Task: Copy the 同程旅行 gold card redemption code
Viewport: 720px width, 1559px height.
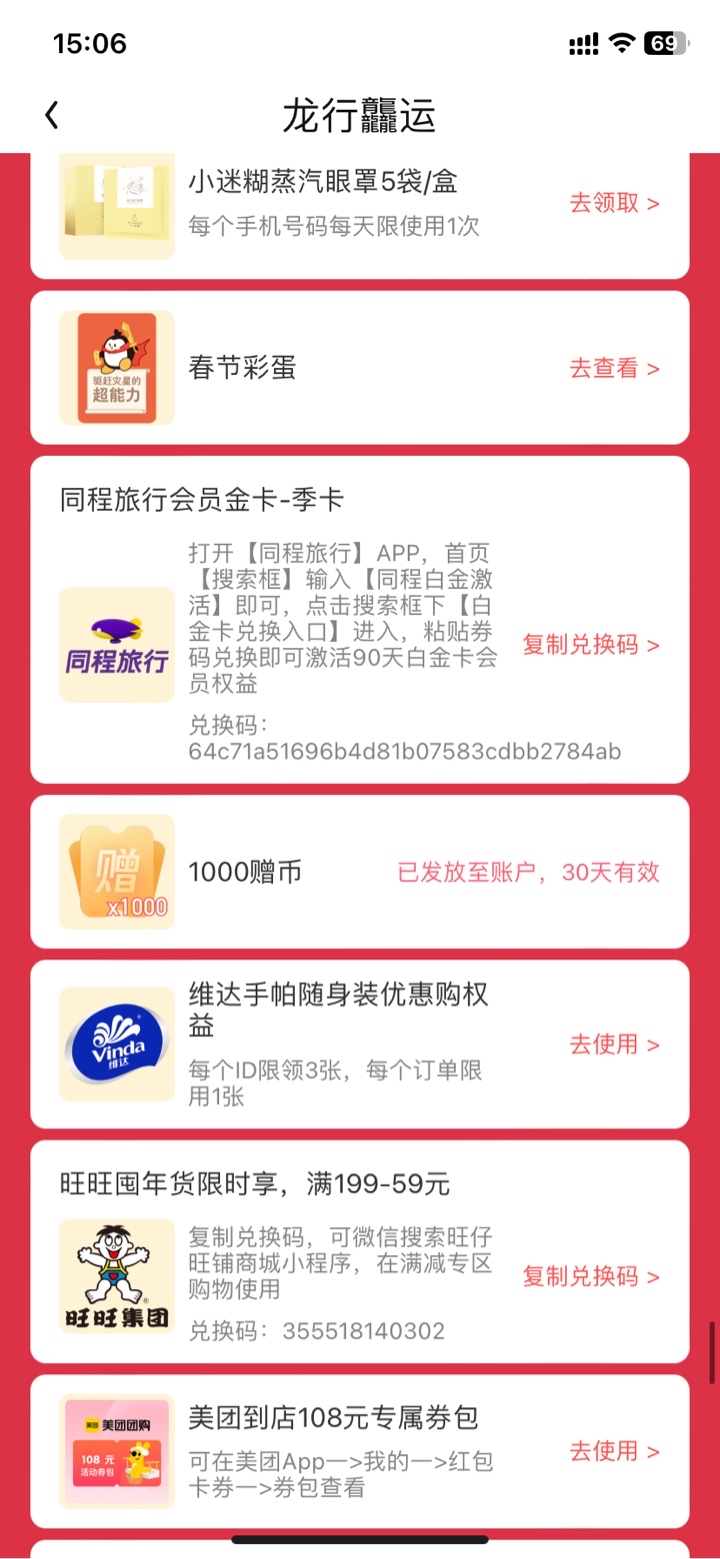Action: click(x=591, y=644)
